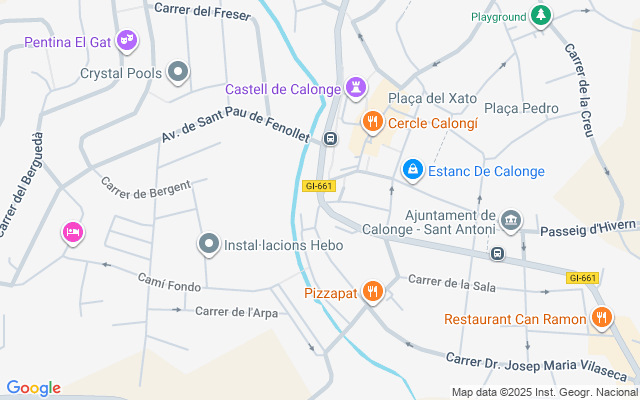Screen dimensions: 640x400
Task: Tap the Estanc De Calonge shop pin
Action: click(411, 171)
